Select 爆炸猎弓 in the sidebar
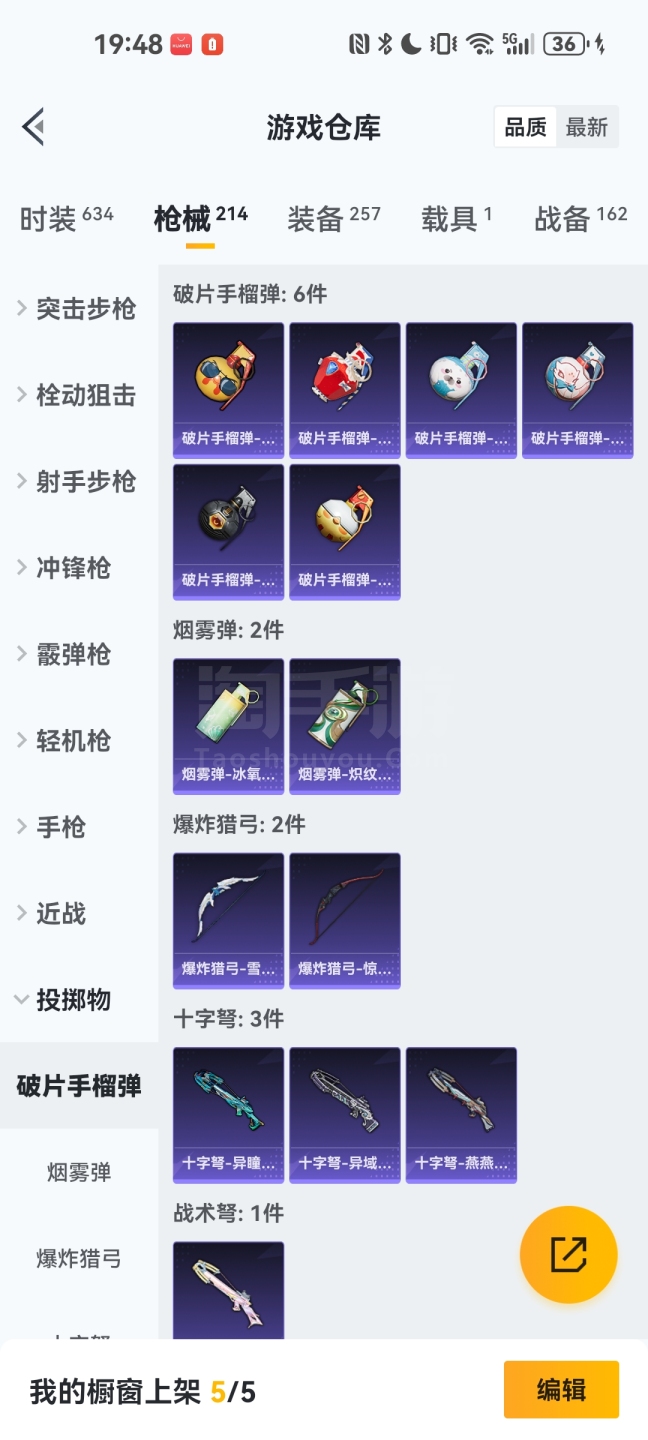 point(79,1258)
